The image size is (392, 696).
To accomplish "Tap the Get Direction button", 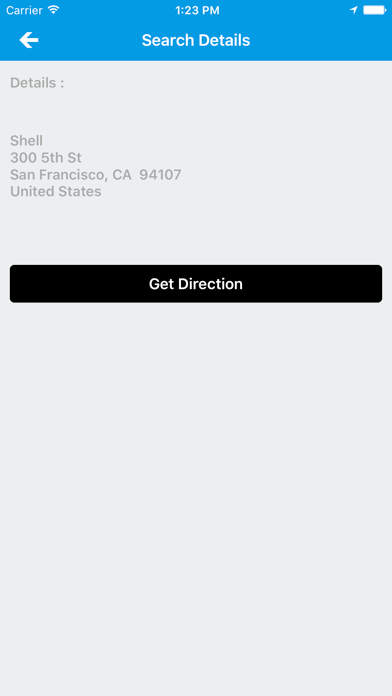I will (x=196, y=284).
